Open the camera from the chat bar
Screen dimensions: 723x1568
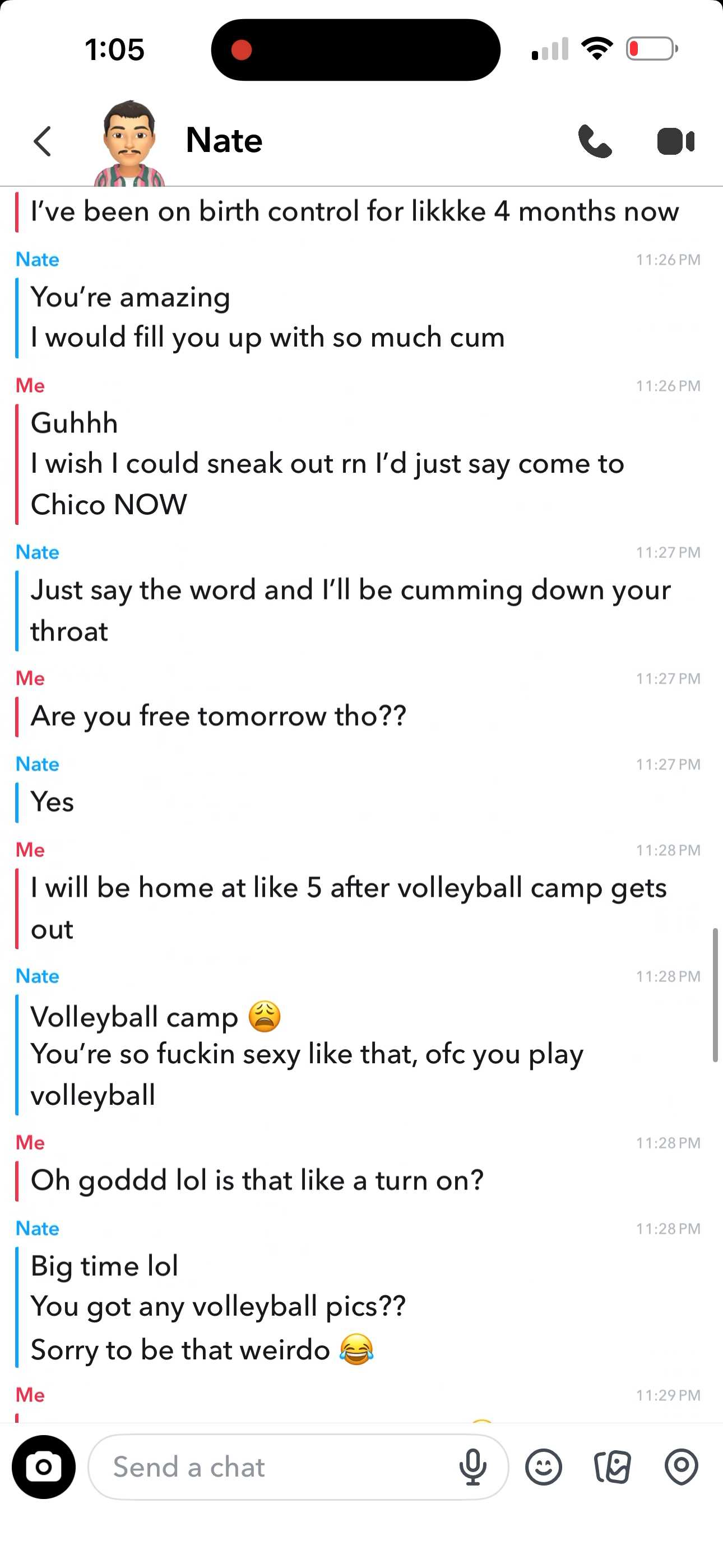(x=44, y=1467)
